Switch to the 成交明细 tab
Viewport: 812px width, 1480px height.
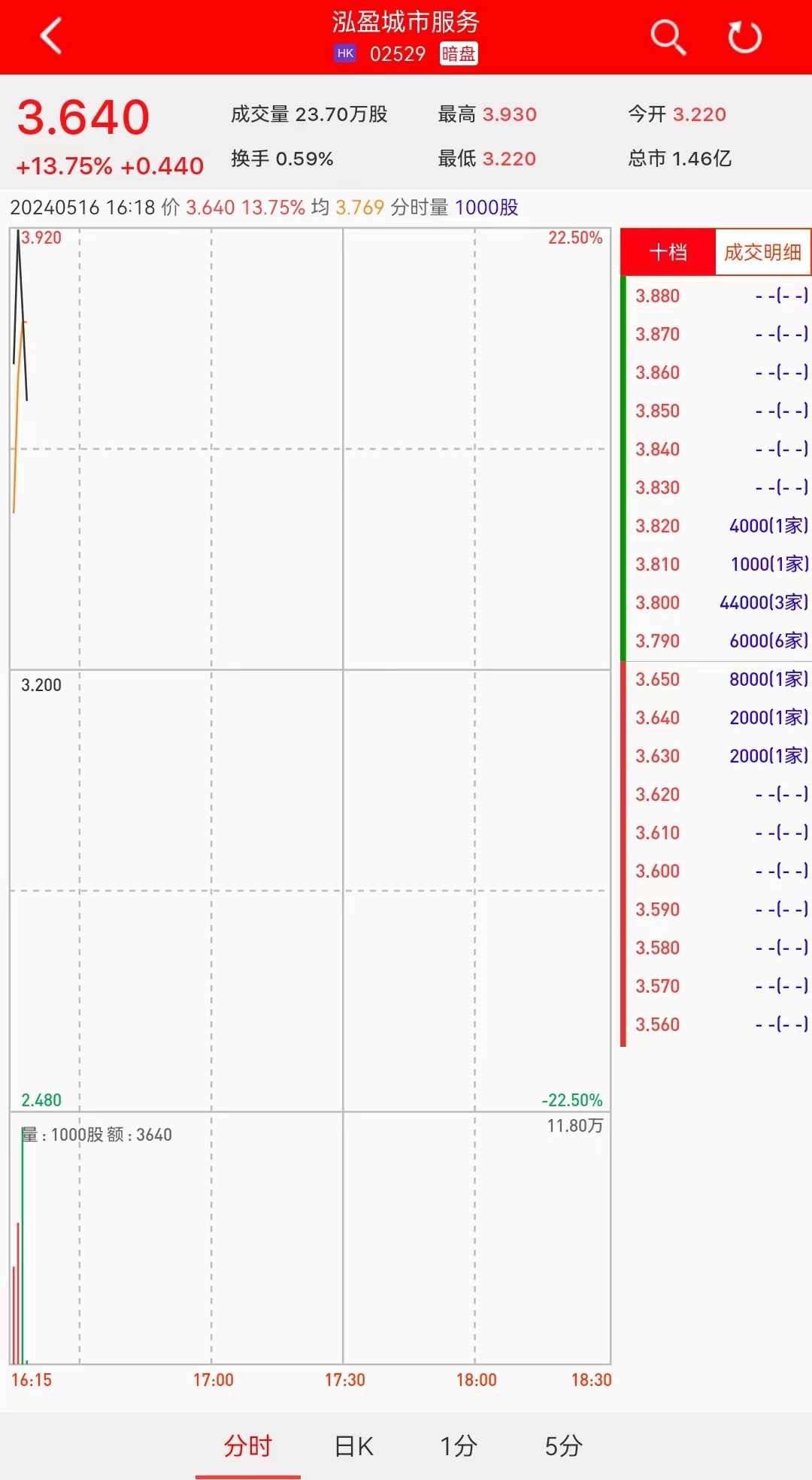[762, 252]
